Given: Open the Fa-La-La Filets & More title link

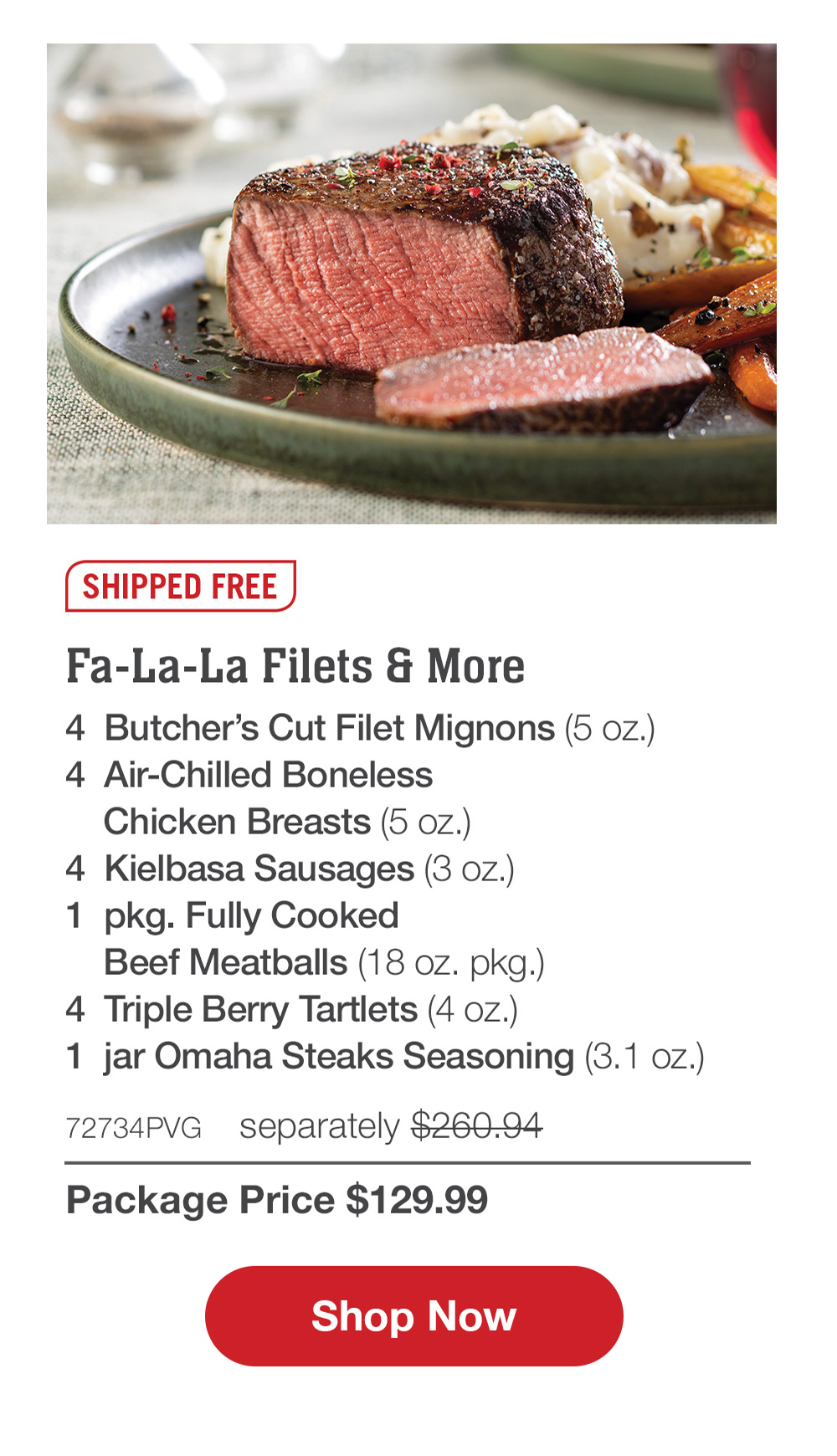Looking at the screenshot, I should click(297, 667).
